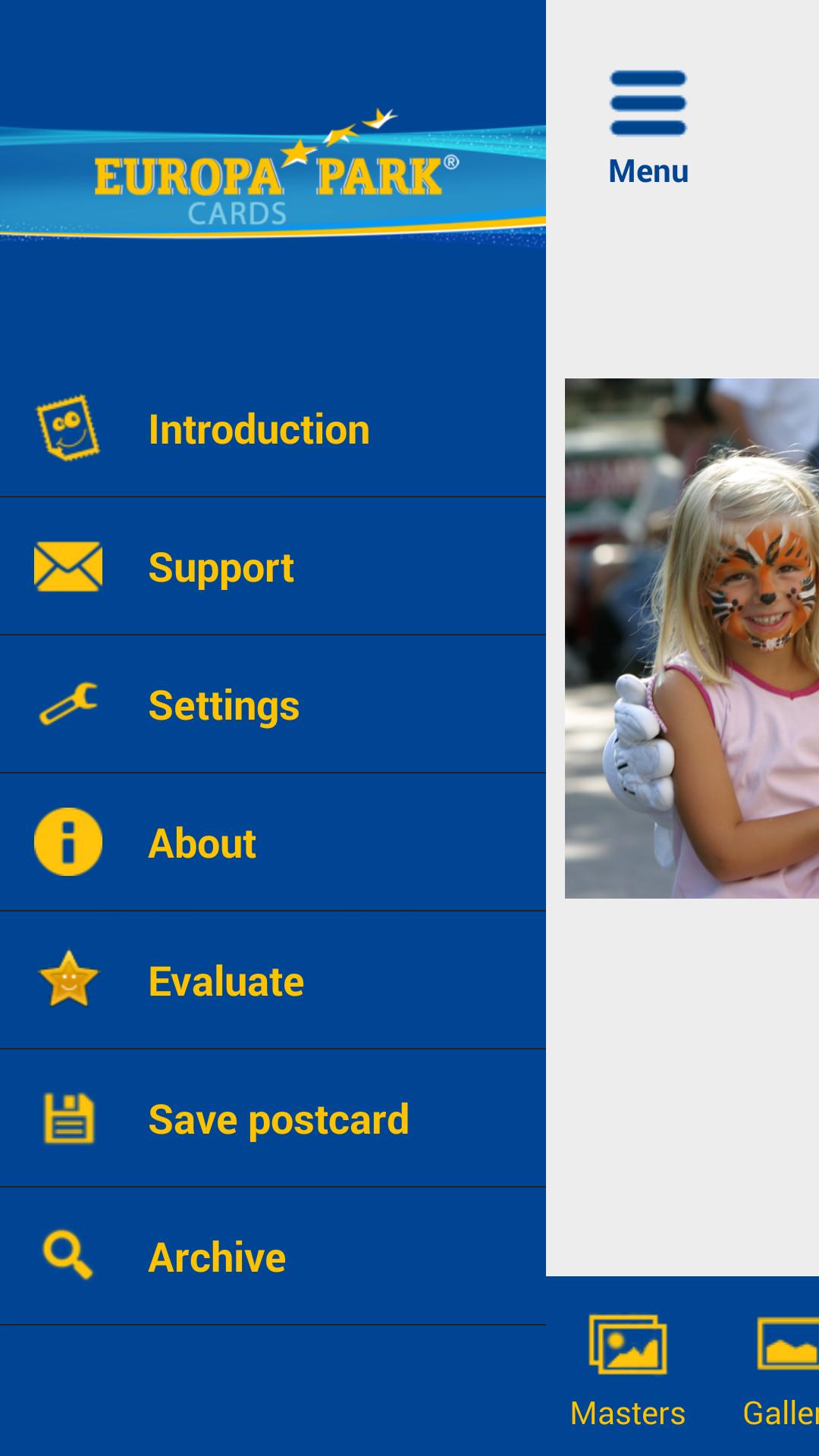Select Evaluate to rate the app
The height and width of the screenshot is (1456, 819).
[226, 981]
